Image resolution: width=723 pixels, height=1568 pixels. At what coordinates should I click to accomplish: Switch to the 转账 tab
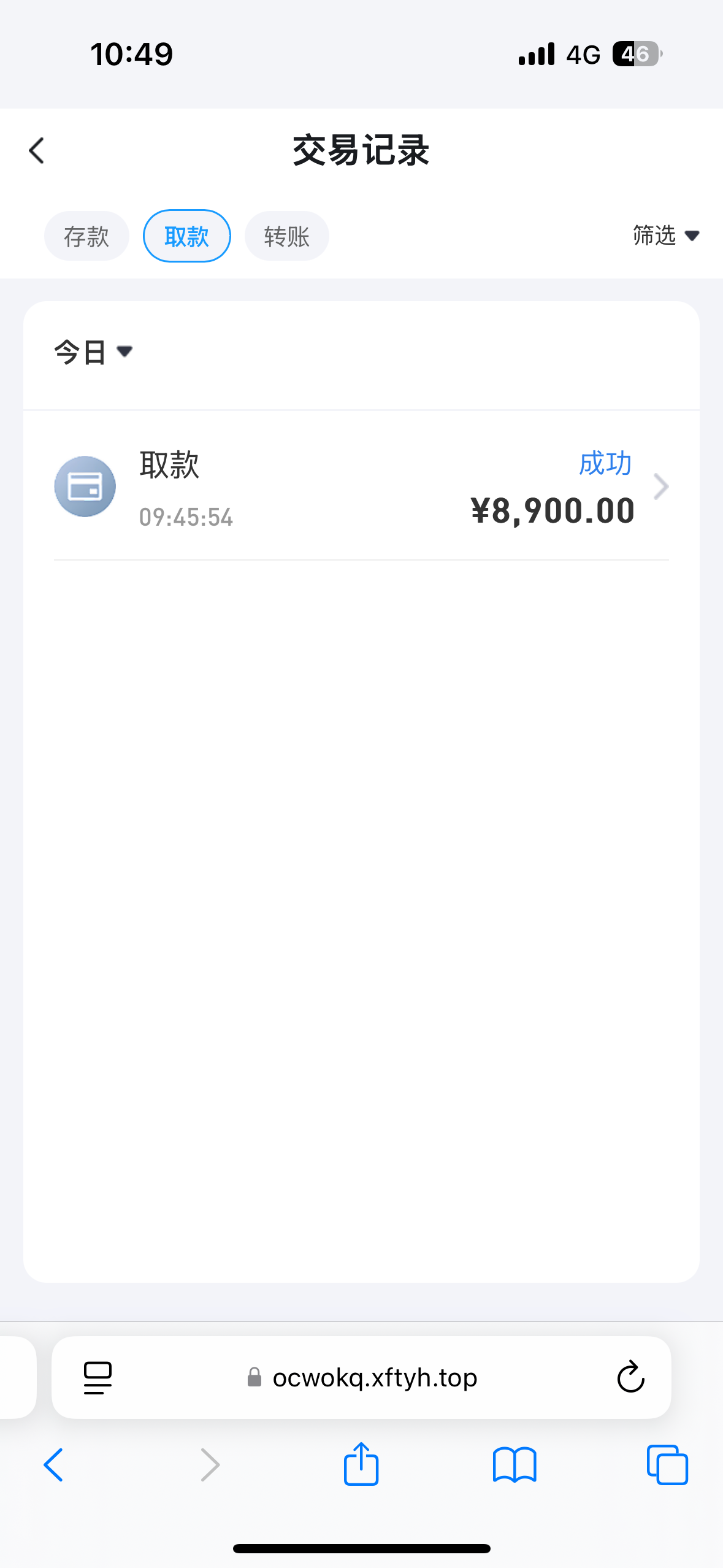tap(287, 236)
